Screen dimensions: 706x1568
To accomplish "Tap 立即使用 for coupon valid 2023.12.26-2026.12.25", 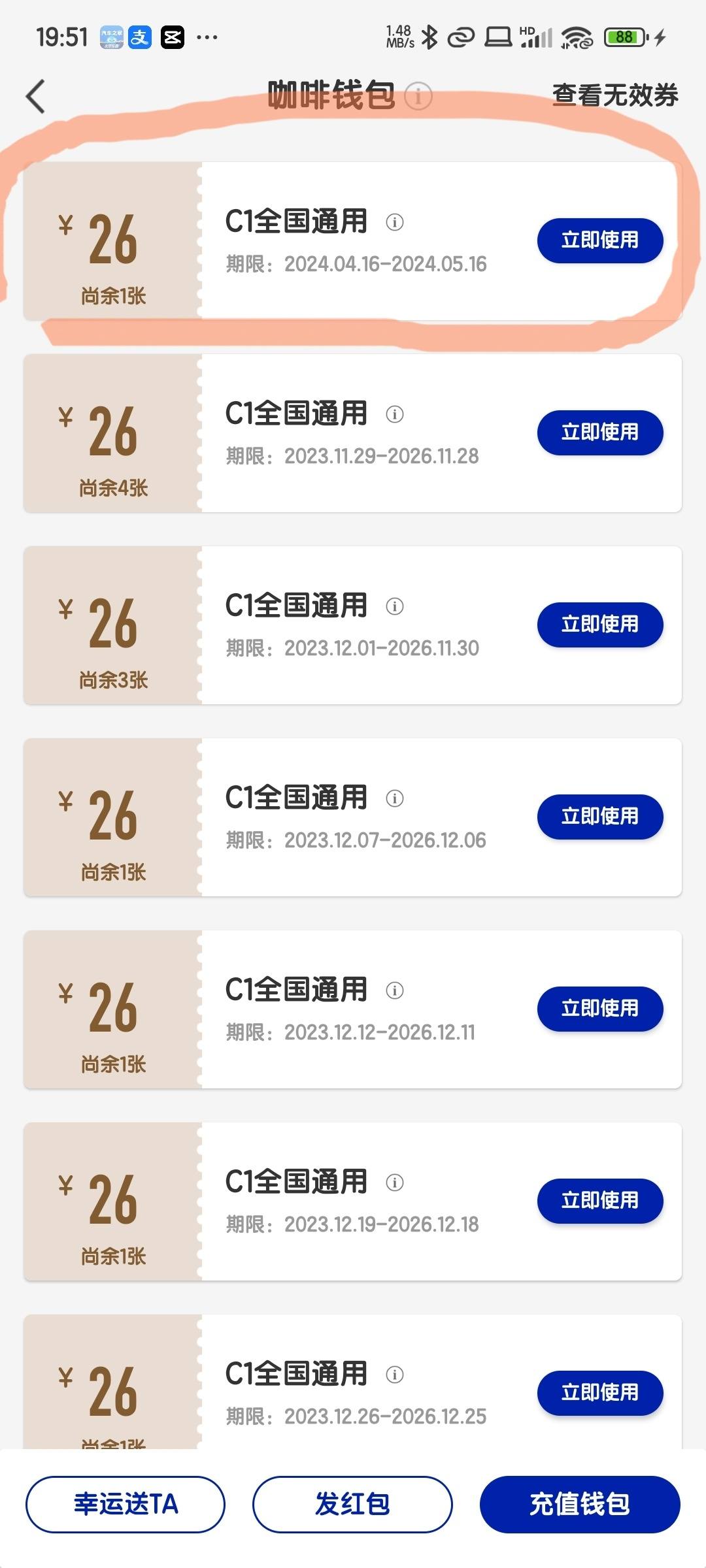I will pyautogui.click(x=600, y=1393).
